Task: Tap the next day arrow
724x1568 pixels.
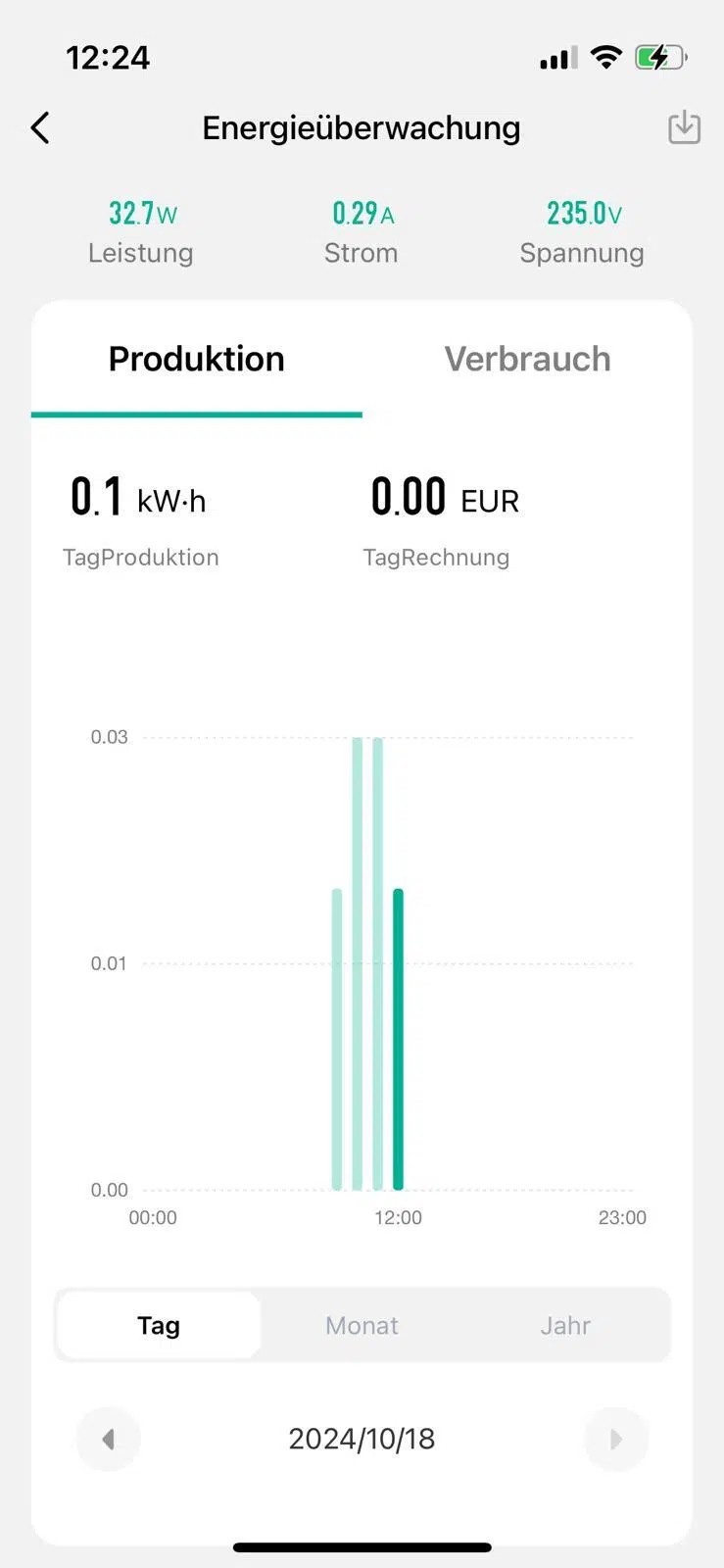Action: tap(615, 1439)
